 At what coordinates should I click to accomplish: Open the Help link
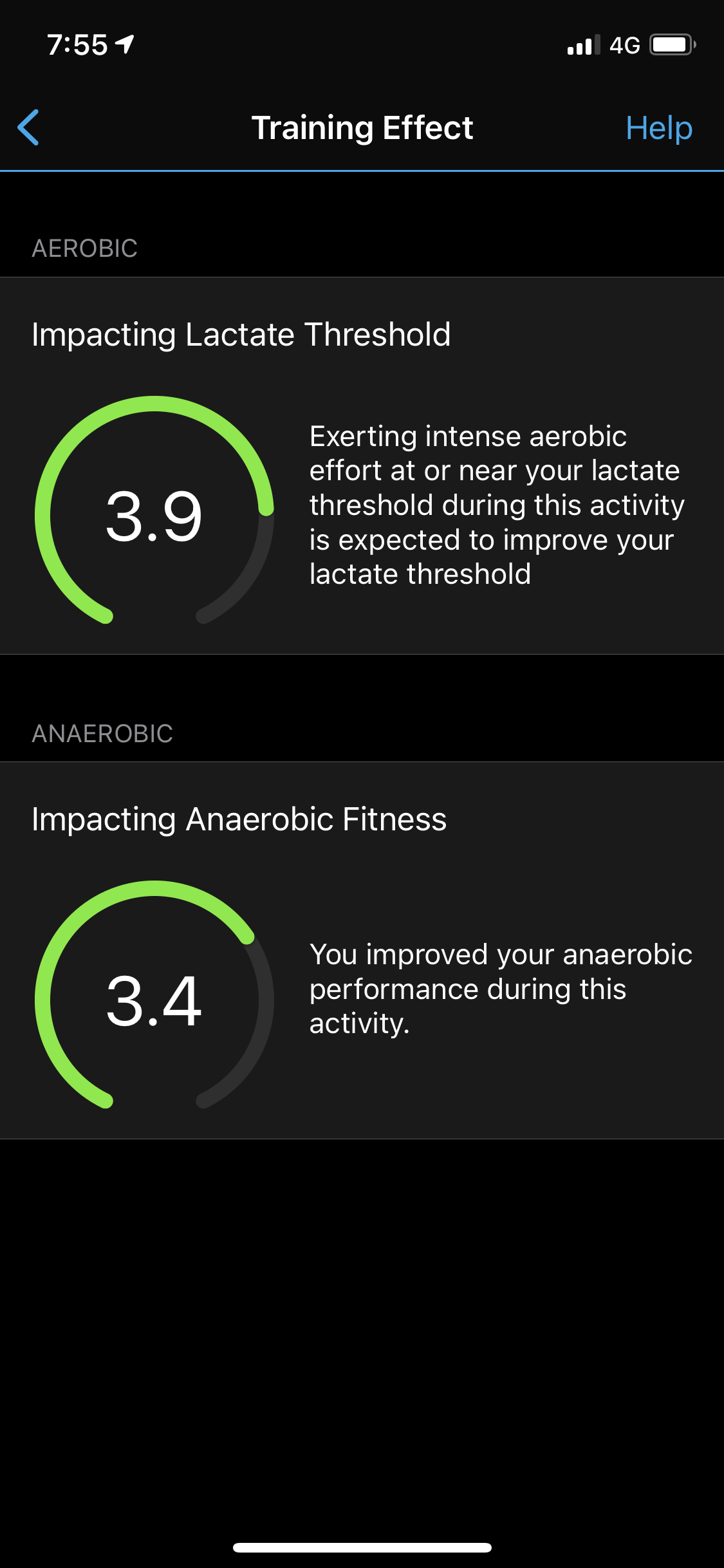coord(658,127)
